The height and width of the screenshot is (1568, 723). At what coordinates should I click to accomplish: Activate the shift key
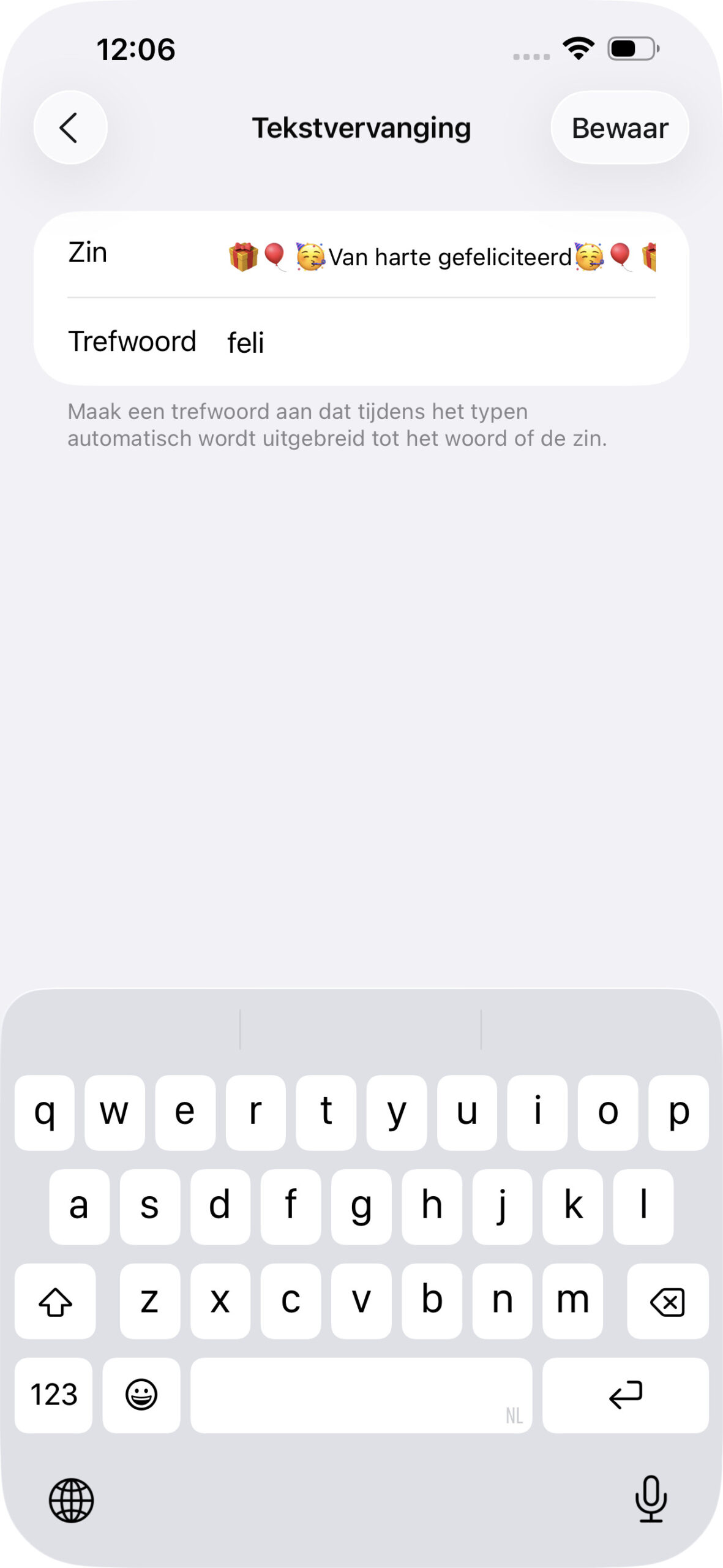tap(55, 1301)
